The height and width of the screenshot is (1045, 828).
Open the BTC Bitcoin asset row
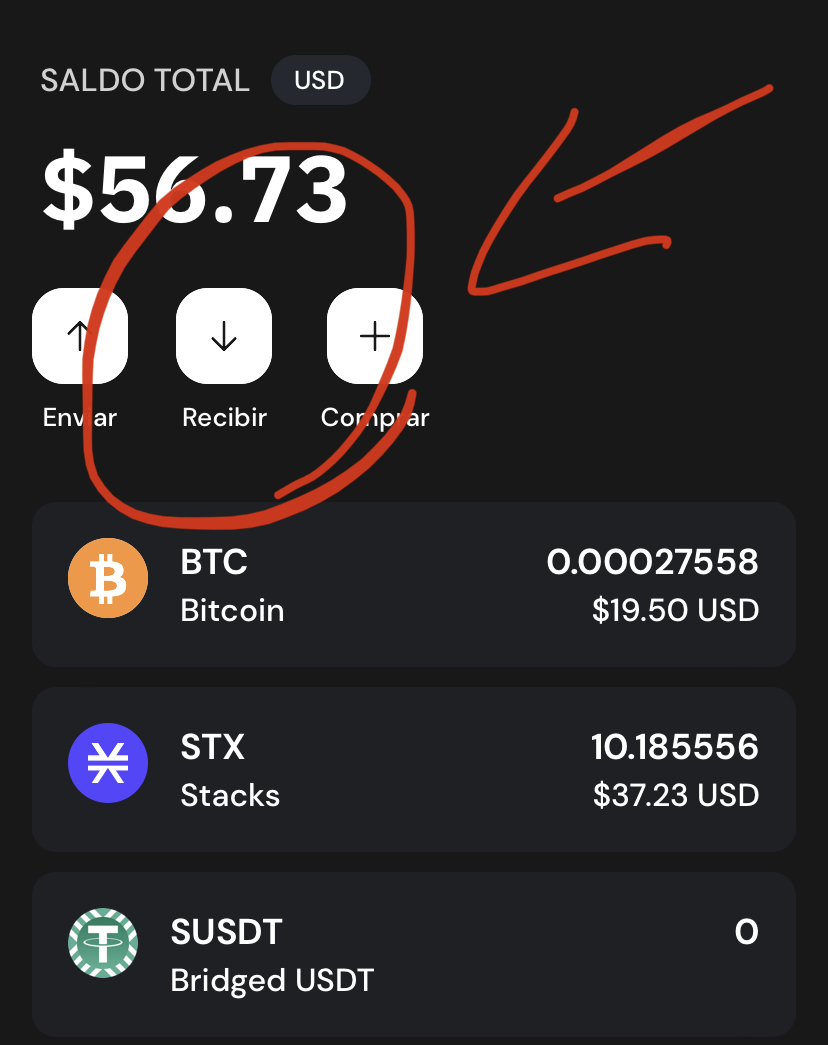[414, 585]
